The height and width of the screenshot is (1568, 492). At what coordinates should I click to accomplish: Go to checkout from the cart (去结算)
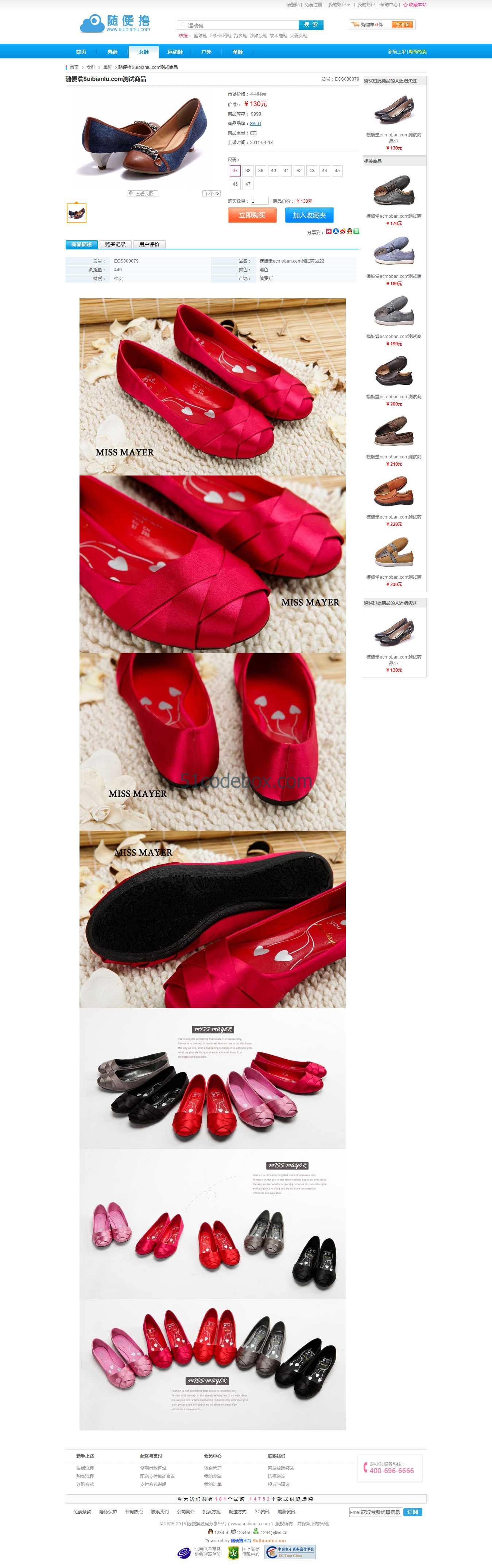tap(401, 25)
